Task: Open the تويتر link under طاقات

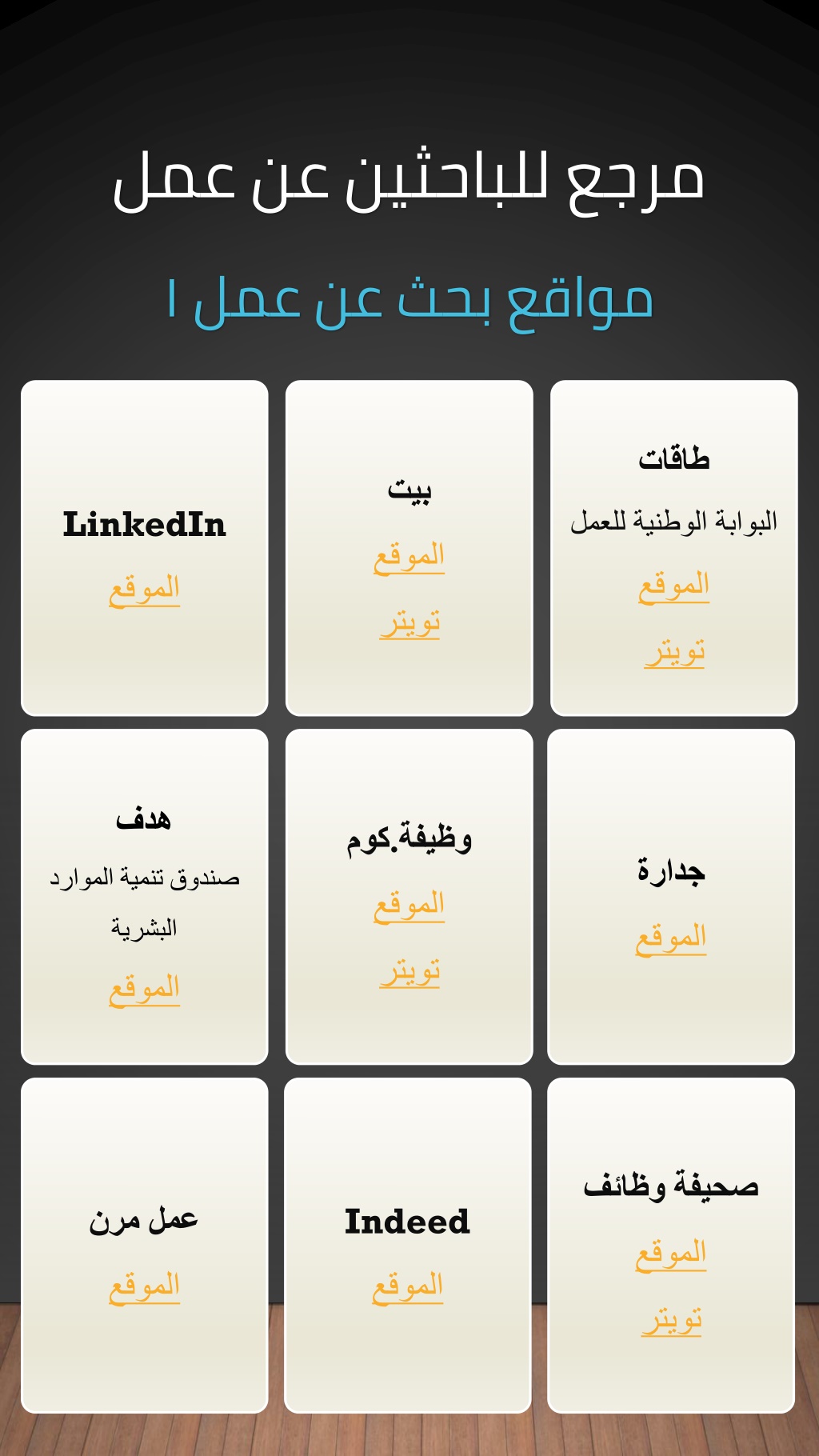Action: 674,652
